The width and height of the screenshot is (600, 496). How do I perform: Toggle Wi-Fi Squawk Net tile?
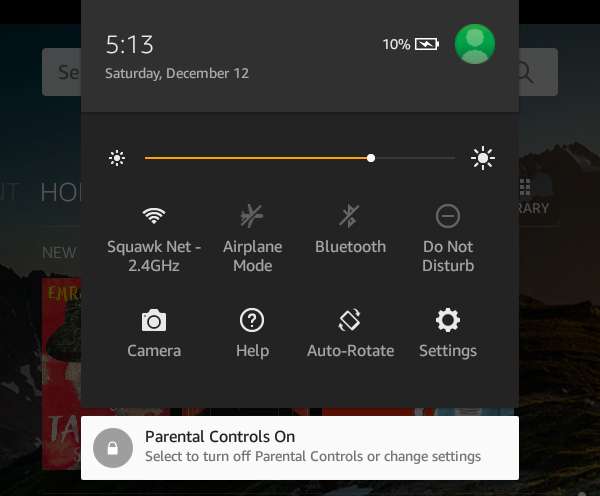154,238
